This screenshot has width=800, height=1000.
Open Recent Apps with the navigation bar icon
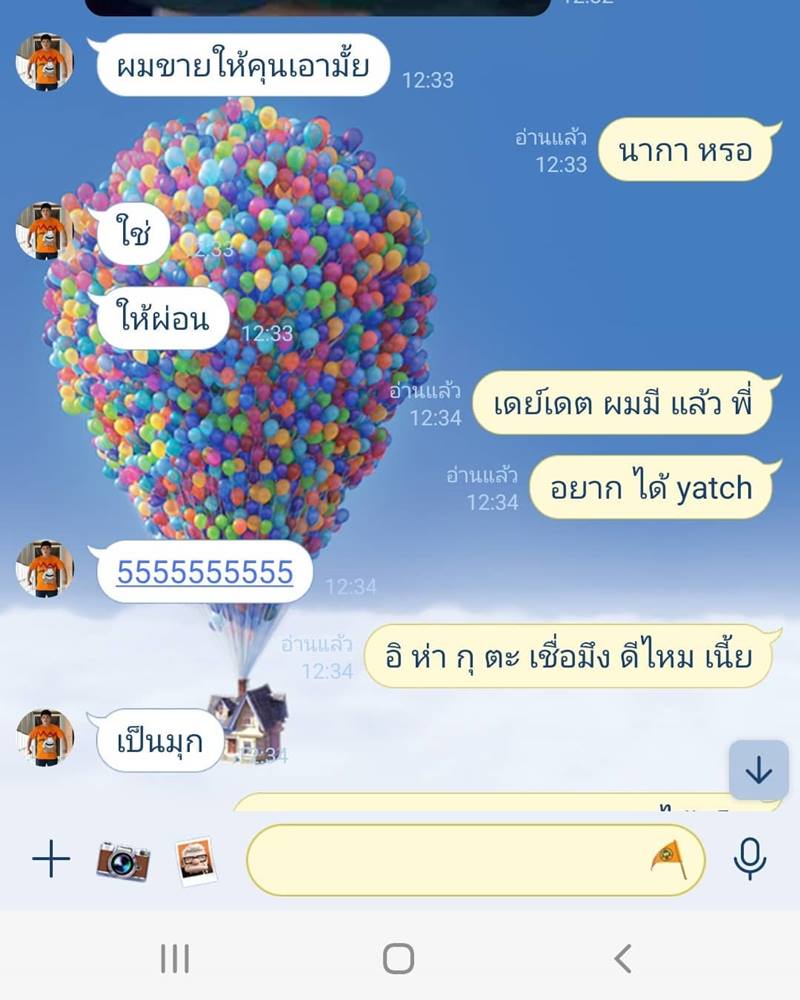pyautogui.click(x=173, y=958)
